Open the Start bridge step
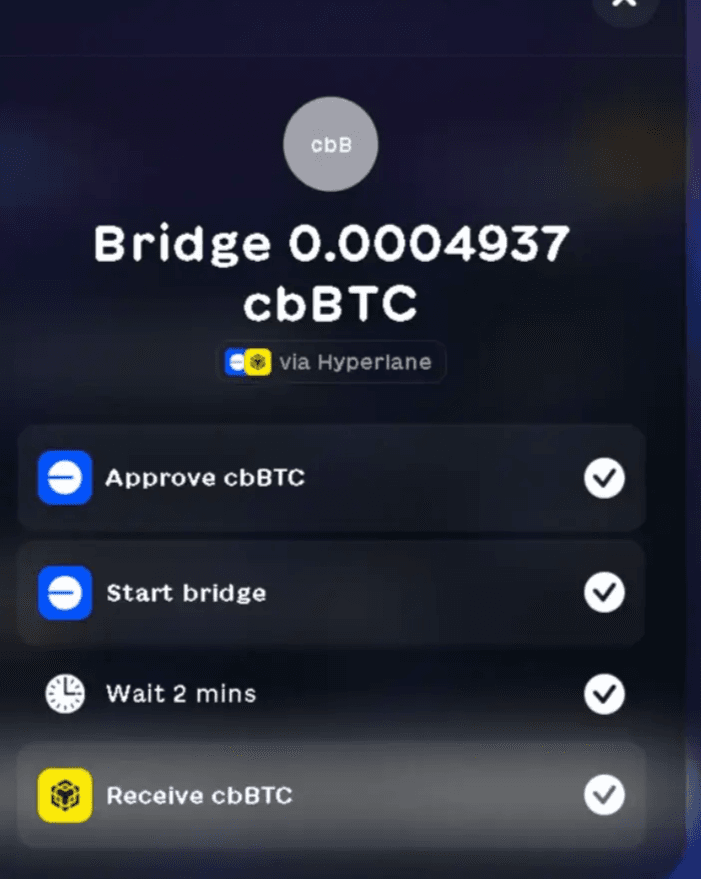Screen dimensions: 701x879 [330, 593]
